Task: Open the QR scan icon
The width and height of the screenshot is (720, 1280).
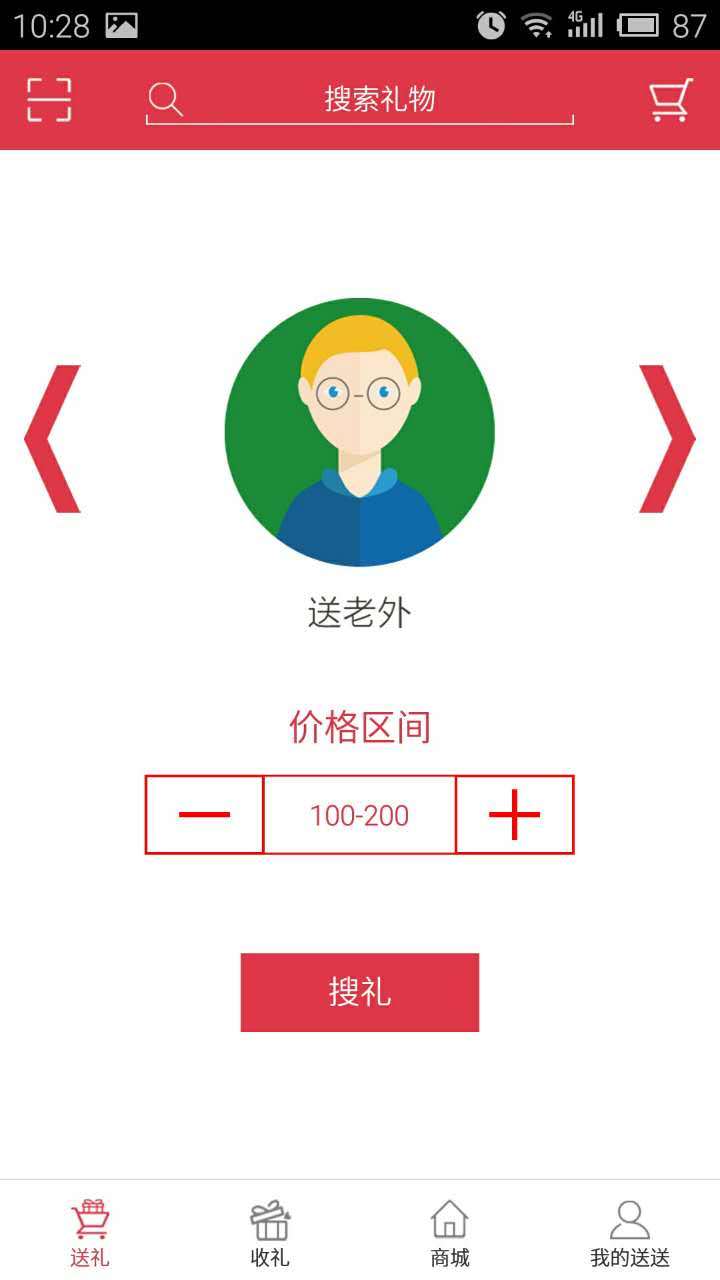Action: [49, 100]
